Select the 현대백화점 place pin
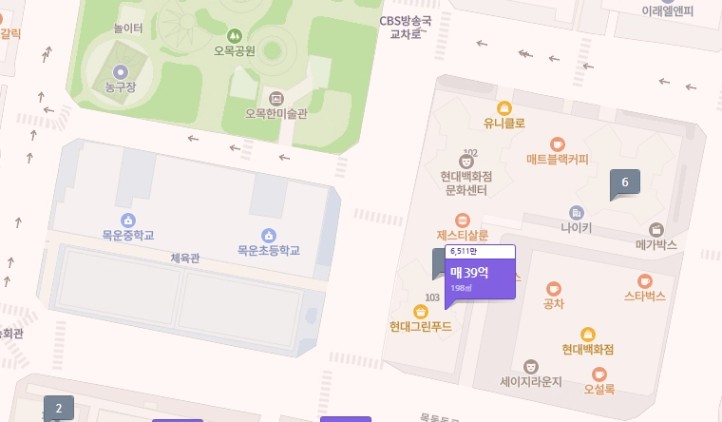Screen dimensions: 722x422 pos(588,334)
